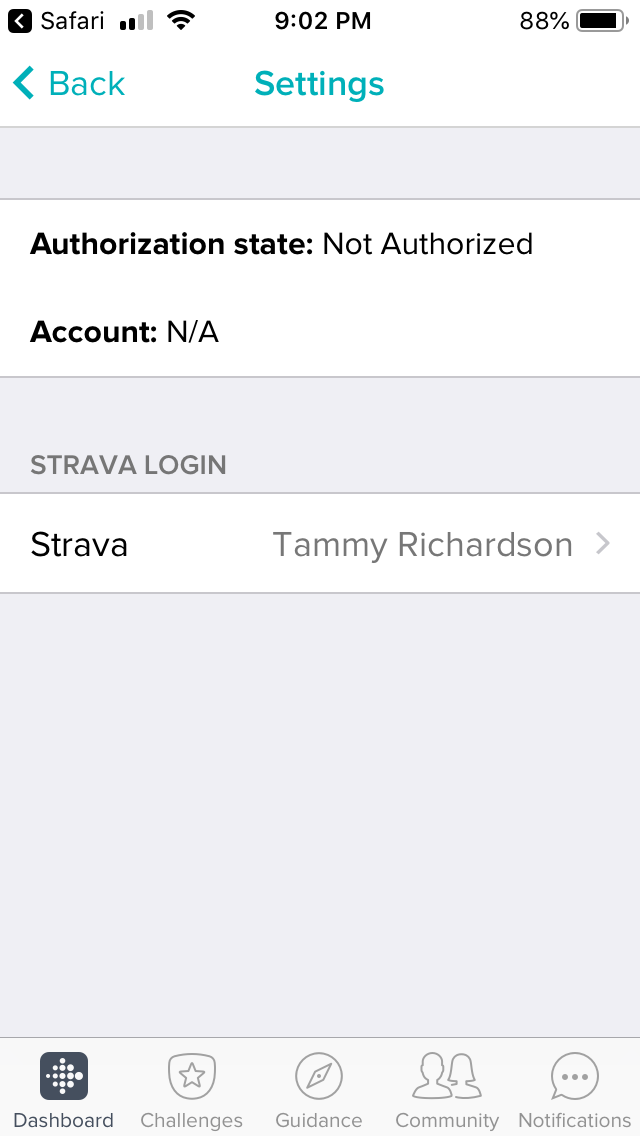Viewport: 640px width, 1136px height.
Task: Switch to the Dashboard tab
Action: 64,1087
